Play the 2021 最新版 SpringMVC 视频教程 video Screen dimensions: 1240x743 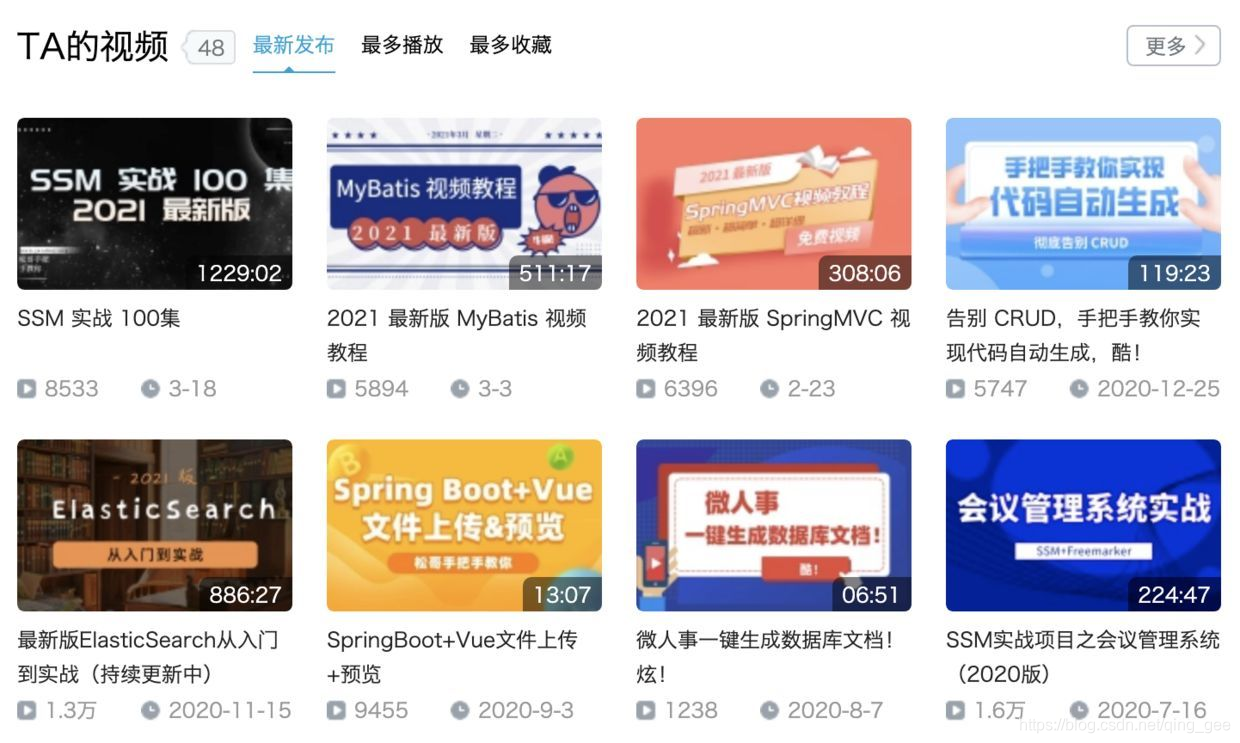(x=773, y=204)
